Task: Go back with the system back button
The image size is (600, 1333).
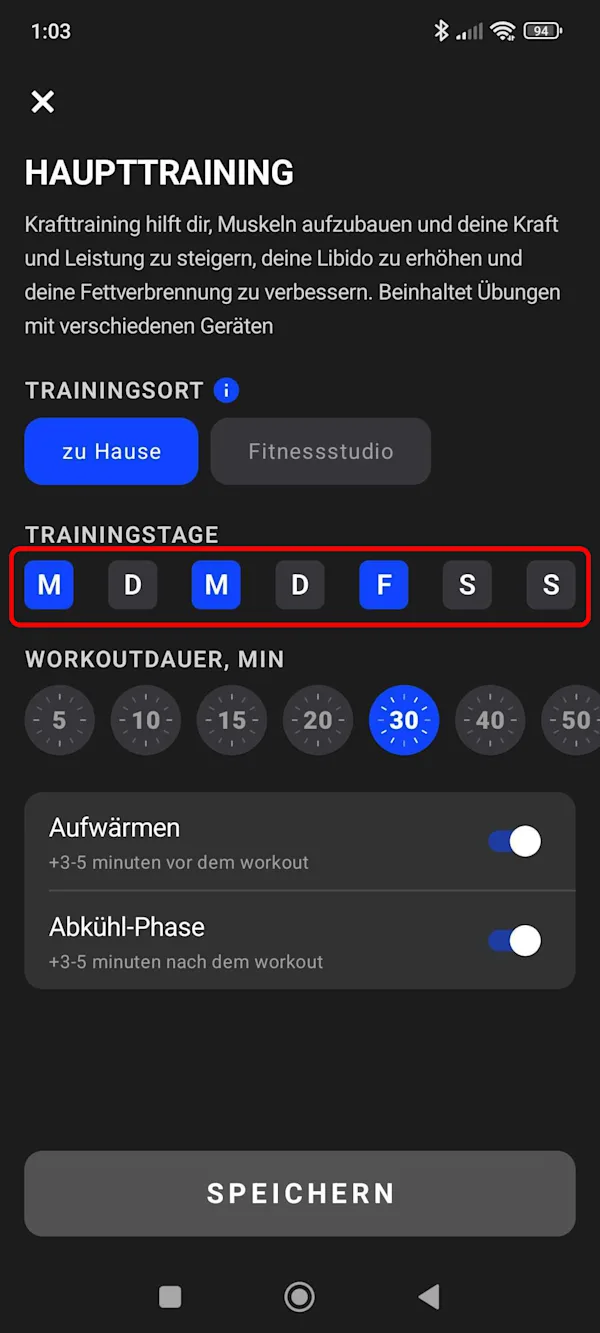Action: pos(429,1297)
